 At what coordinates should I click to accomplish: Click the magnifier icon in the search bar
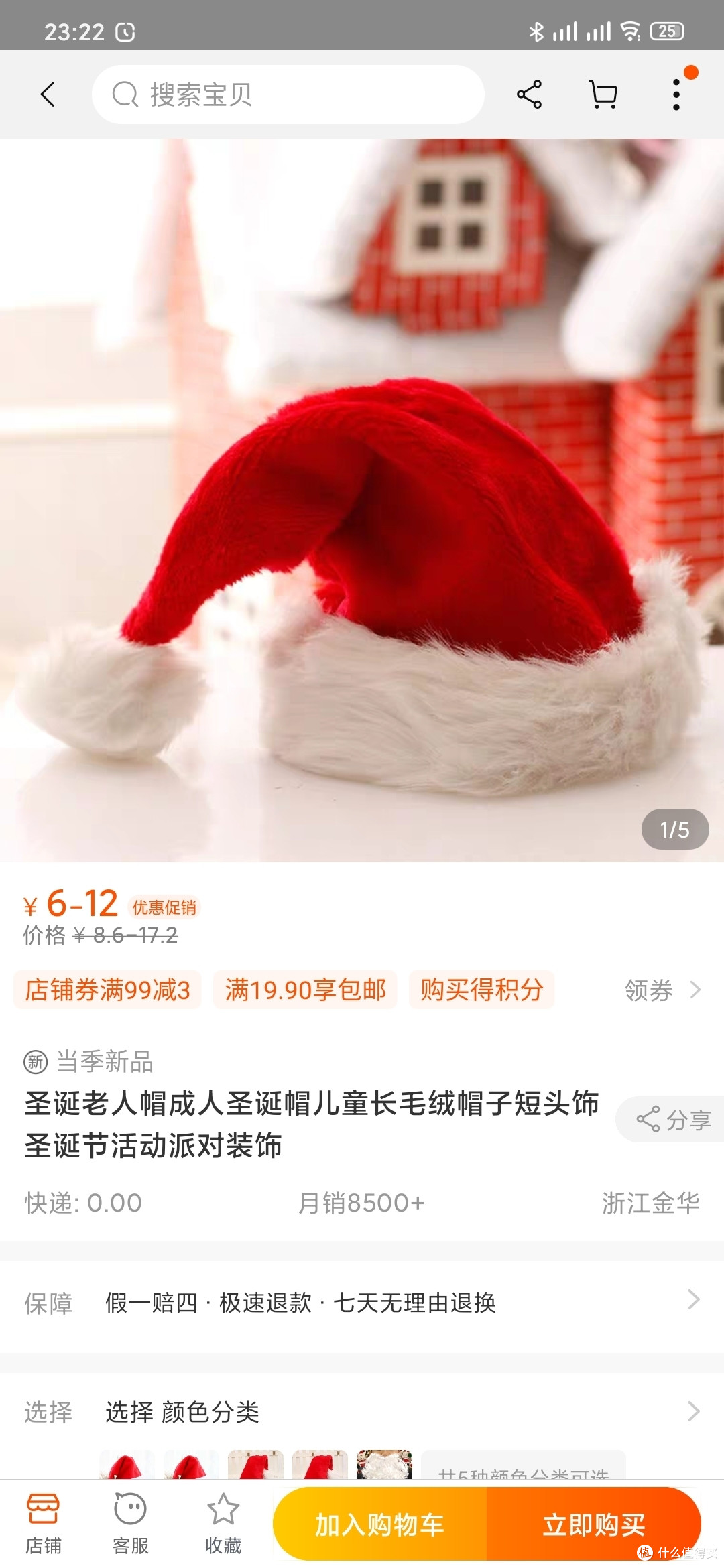click(123, 94)
